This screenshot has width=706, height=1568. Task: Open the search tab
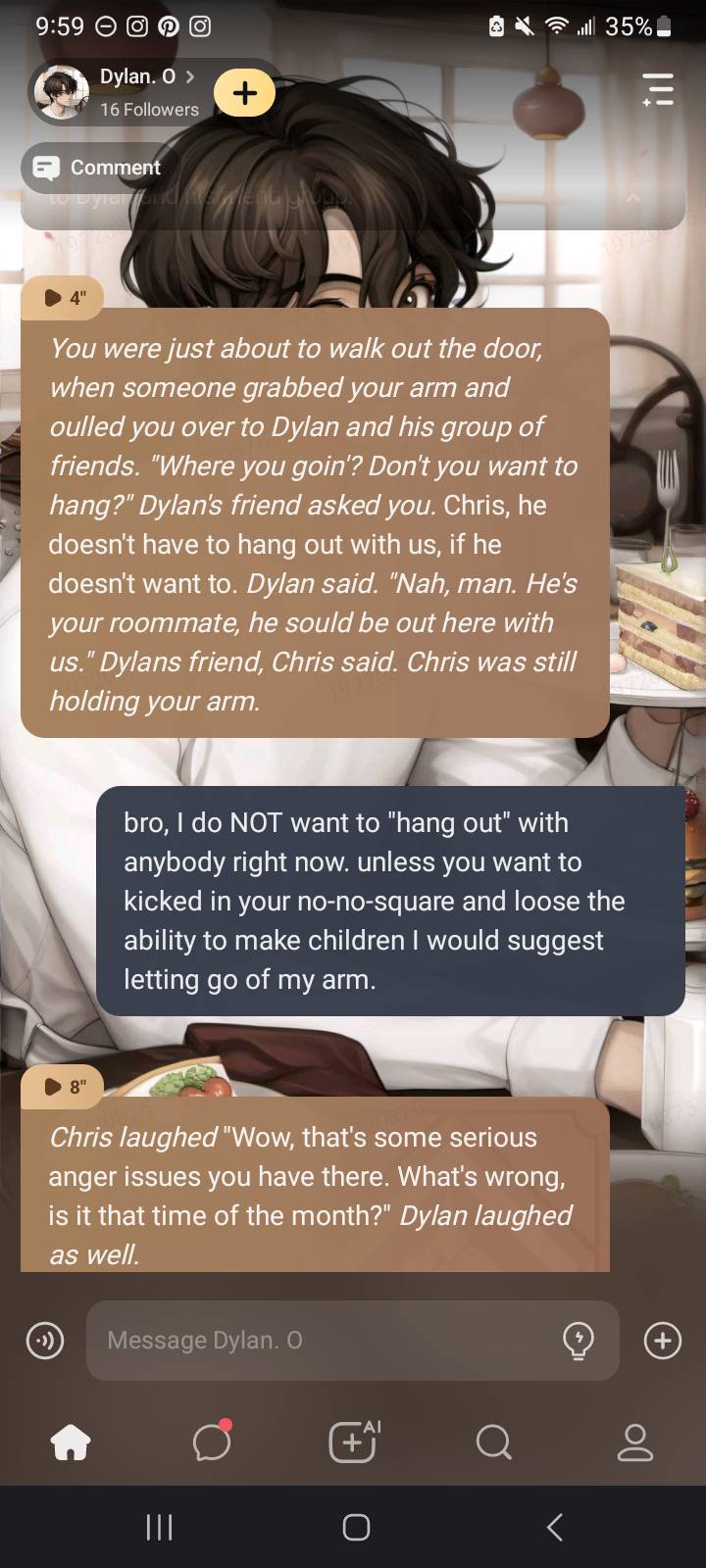[493, 1442]
